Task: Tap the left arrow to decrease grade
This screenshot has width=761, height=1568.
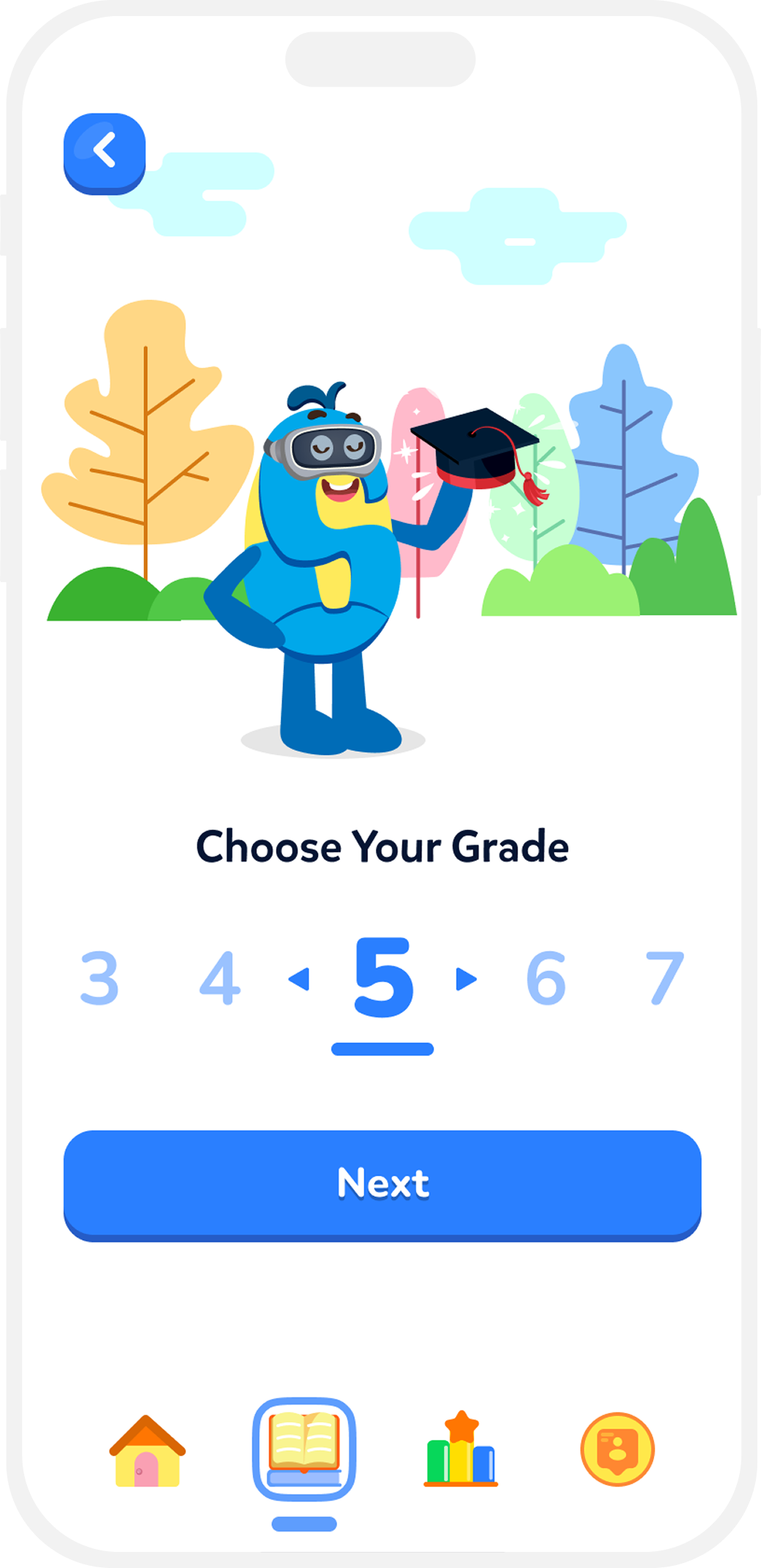Action: [x=299, y=979]
